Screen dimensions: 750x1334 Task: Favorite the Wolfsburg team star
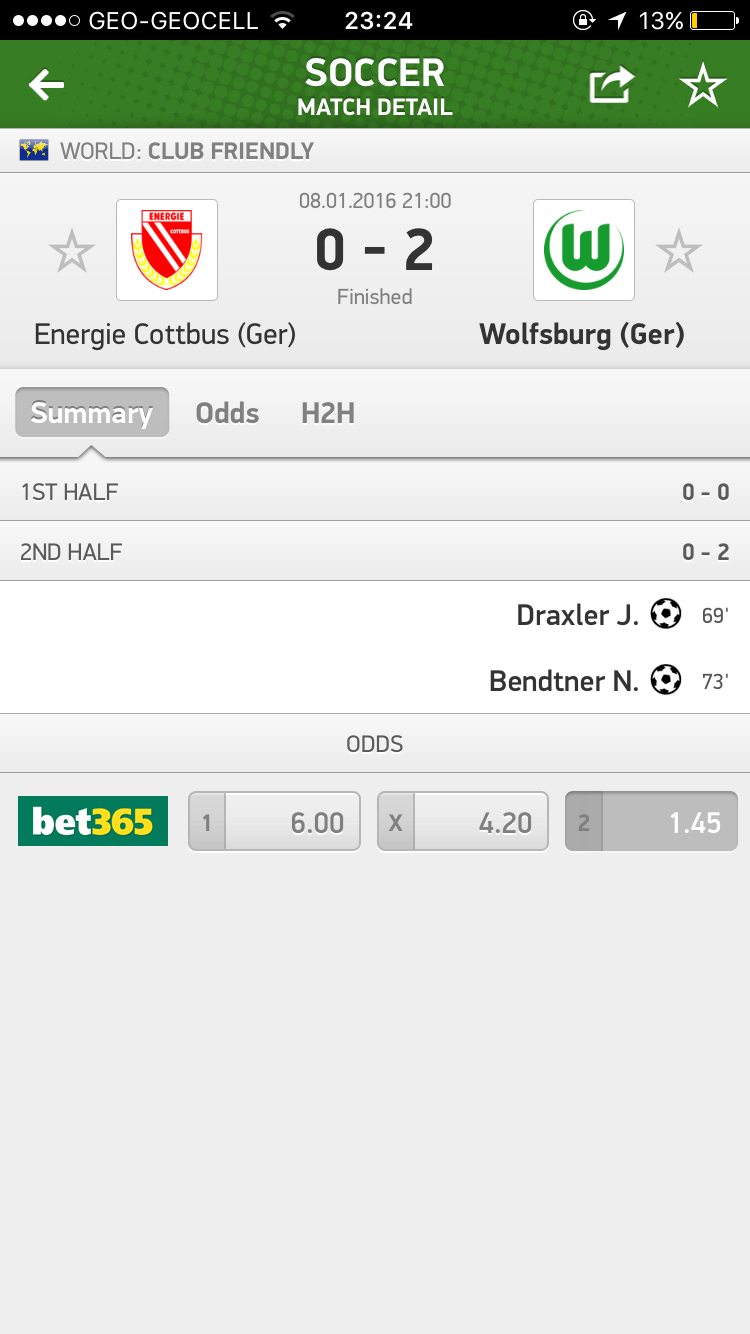(x=679, y=251)
